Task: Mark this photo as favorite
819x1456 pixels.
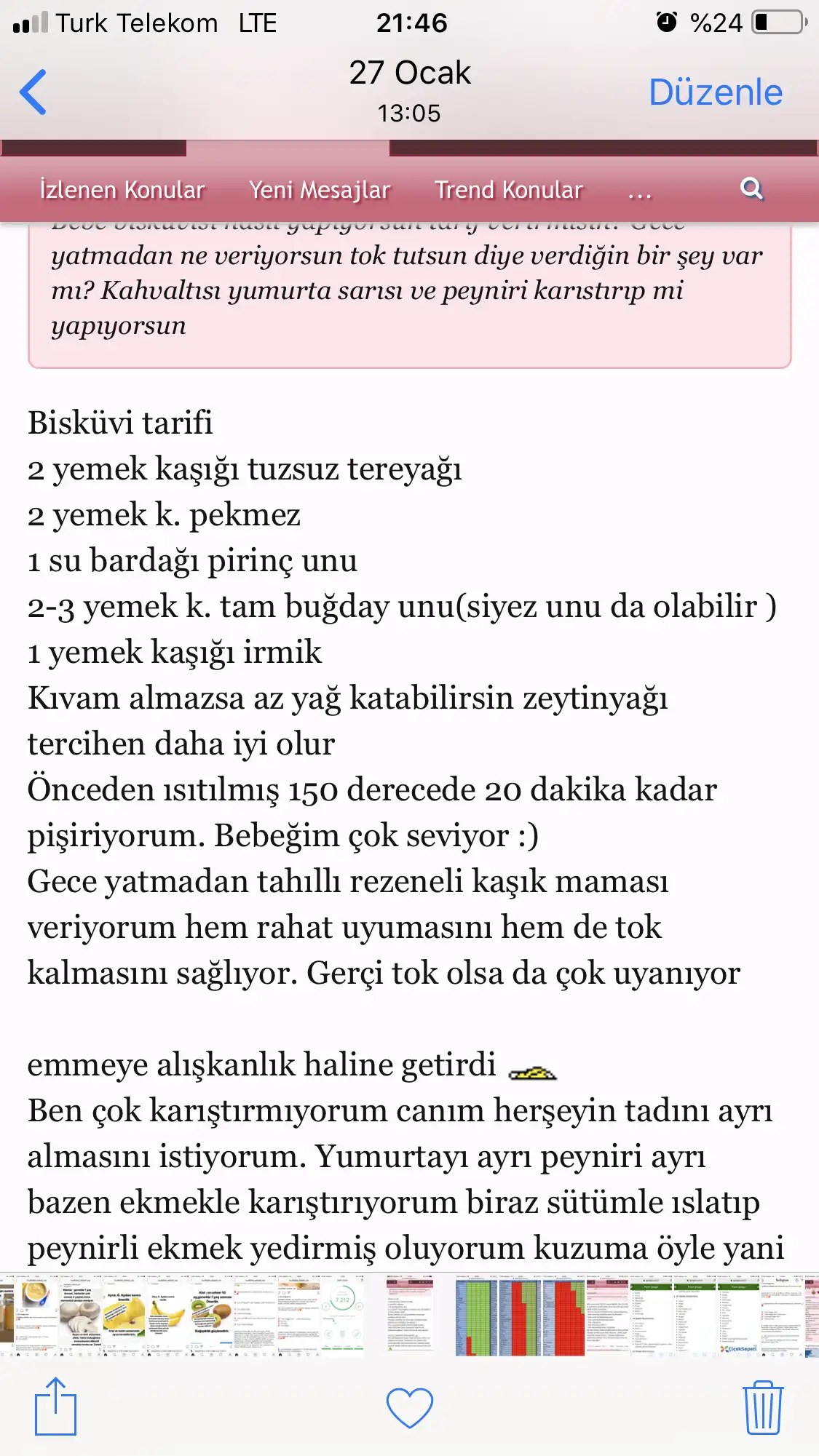Action: coord(409,1407)
